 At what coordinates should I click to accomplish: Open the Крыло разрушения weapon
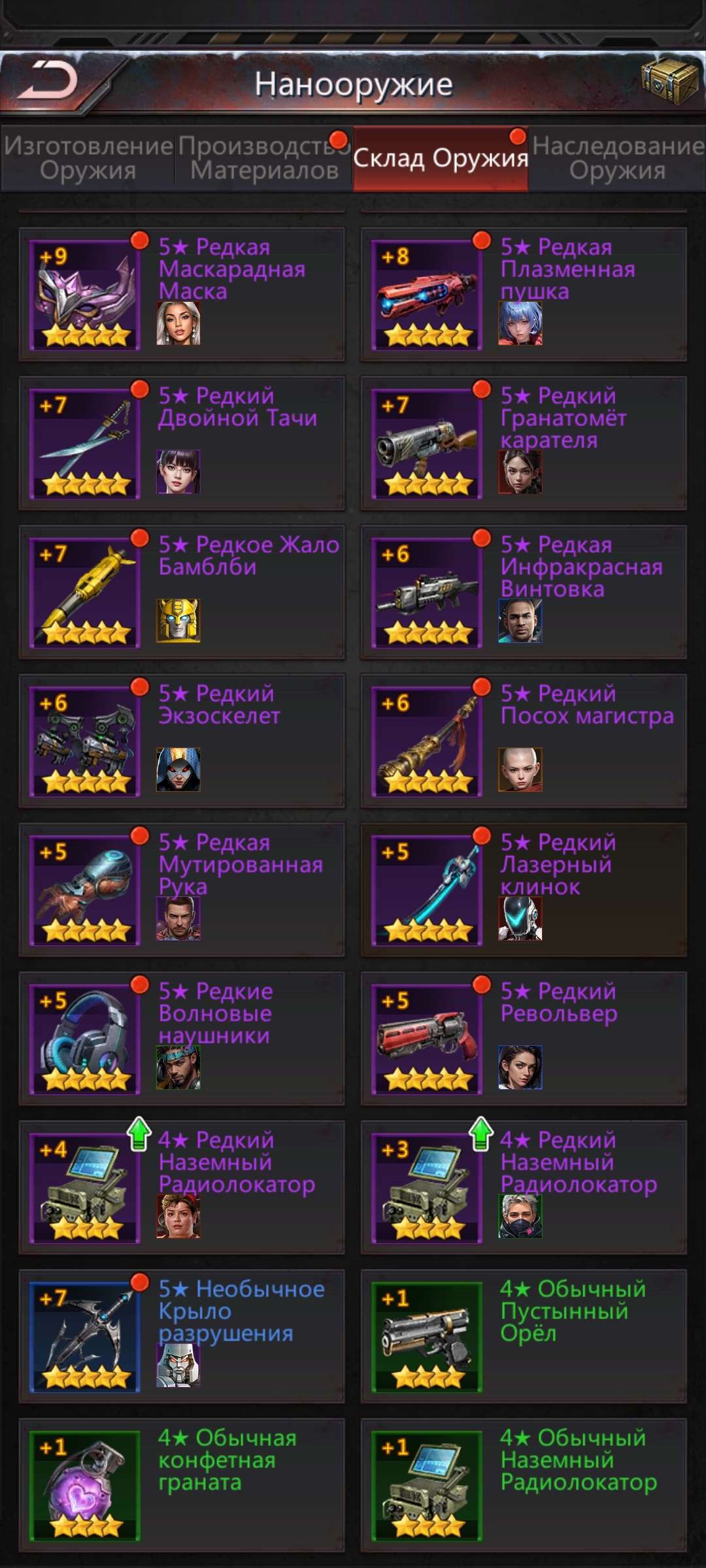182,1337
